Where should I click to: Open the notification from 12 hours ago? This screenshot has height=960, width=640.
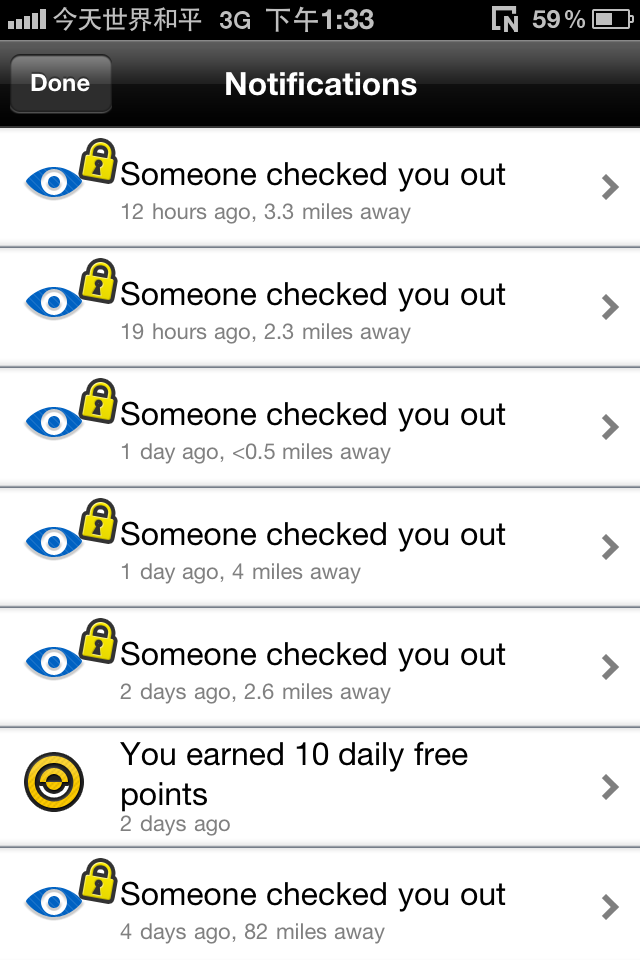[320, 187]
